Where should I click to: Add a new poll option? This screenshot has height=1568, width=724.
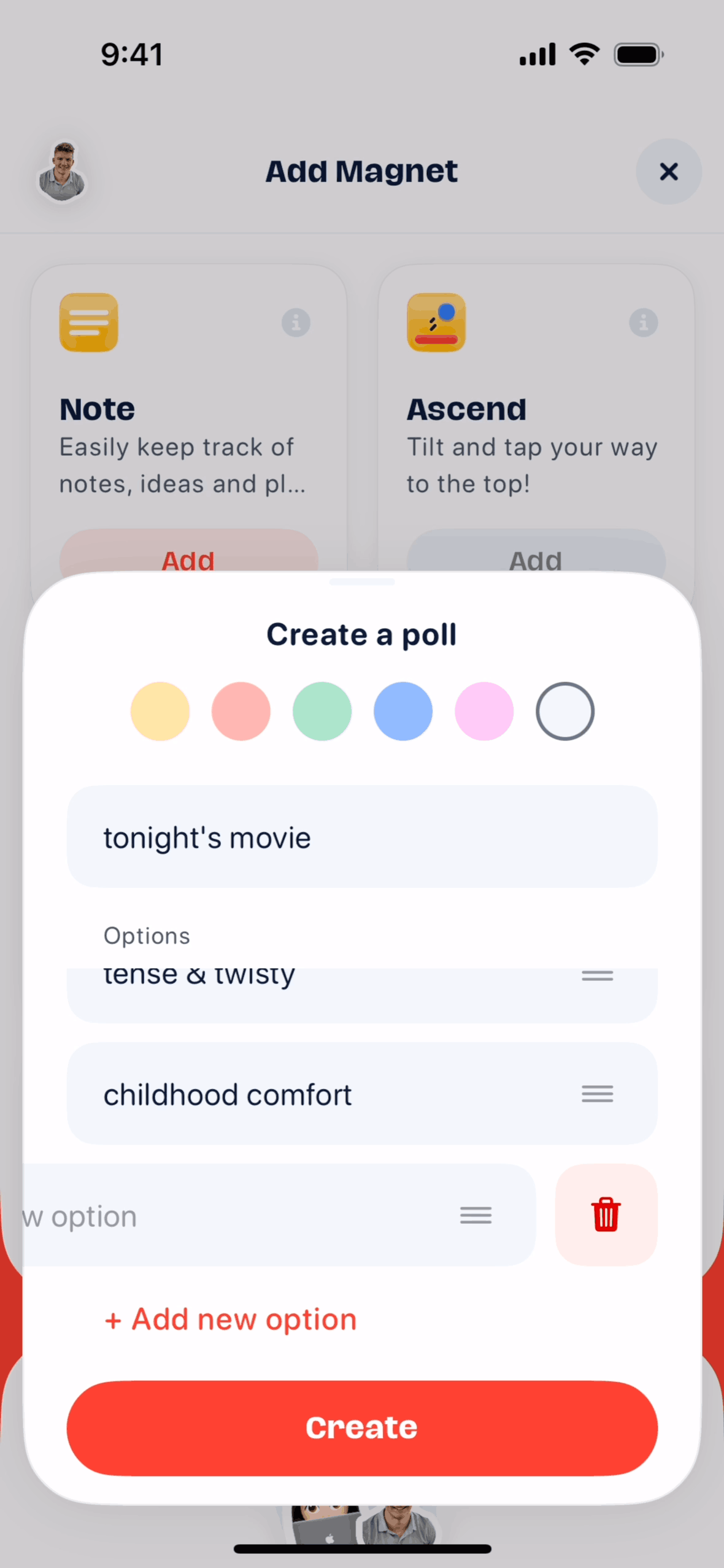(x=231, y=1319)
